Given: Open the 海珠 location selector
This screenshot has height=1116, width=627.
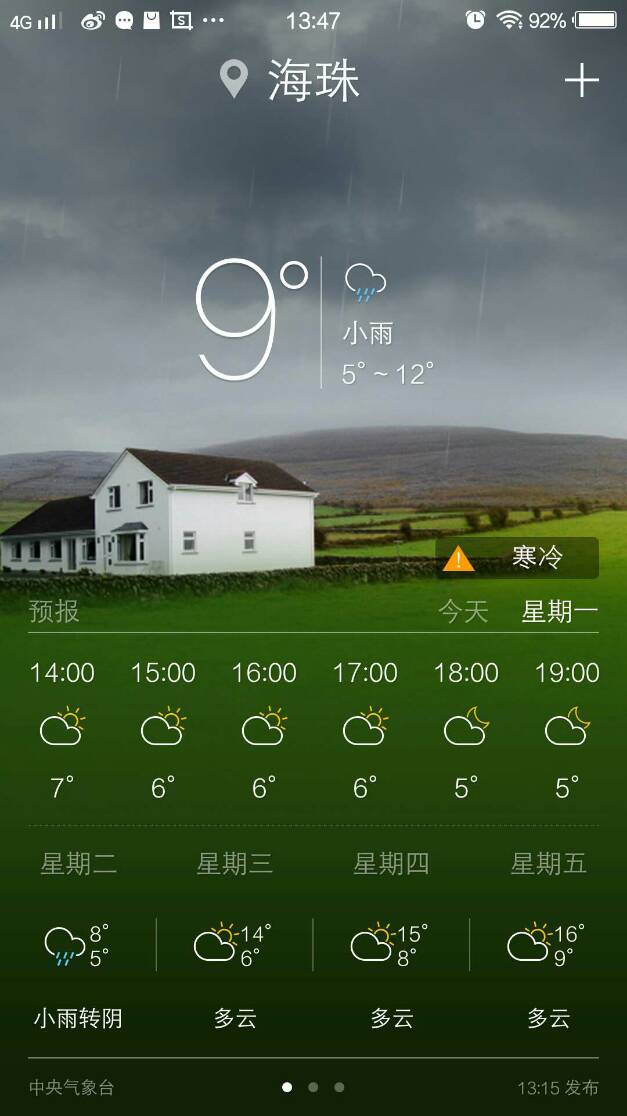Looking at the screenshot, I should (290, 81).
